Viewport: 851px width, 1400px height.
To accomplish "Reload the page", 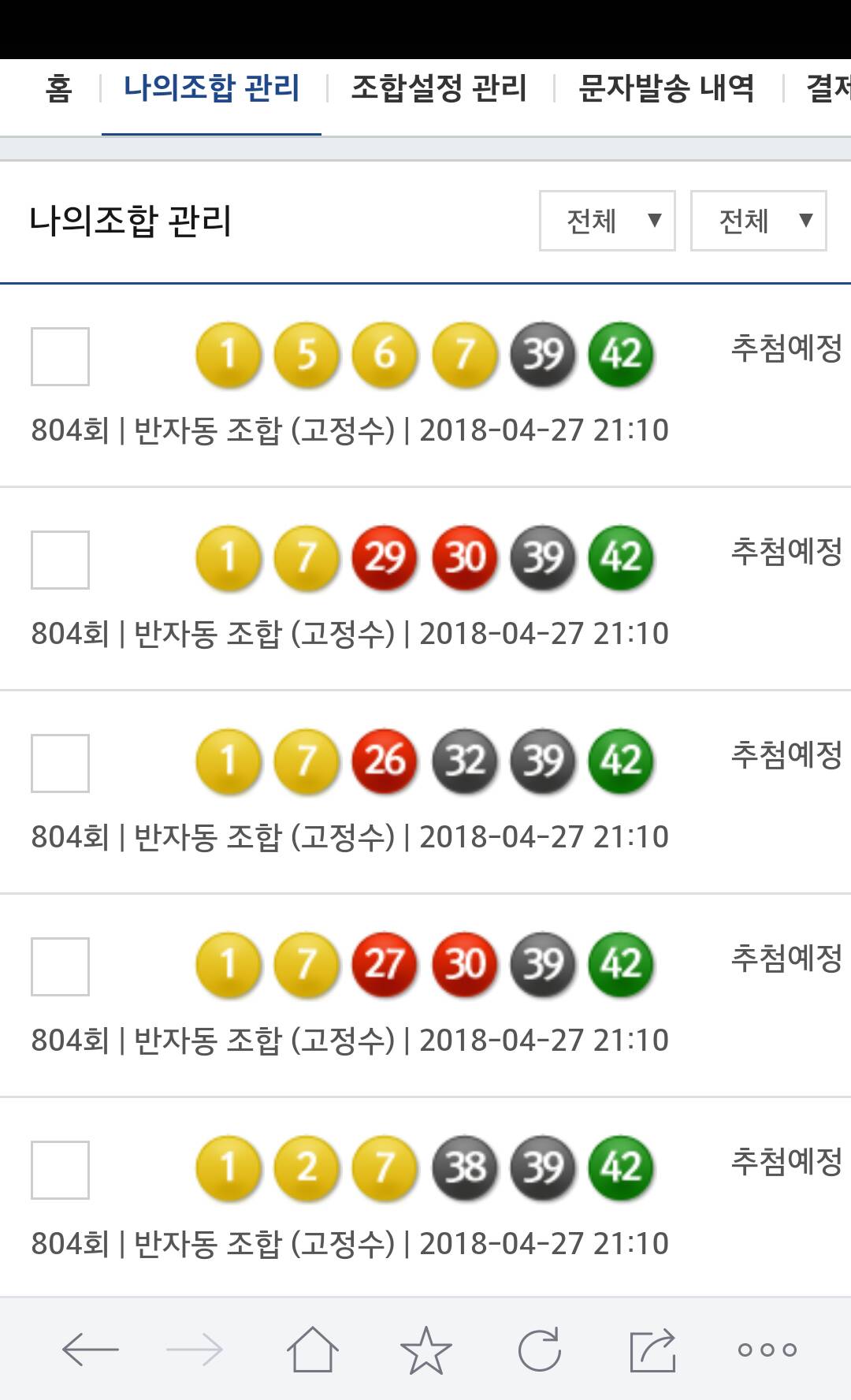I will click(x=540, y=1350).
